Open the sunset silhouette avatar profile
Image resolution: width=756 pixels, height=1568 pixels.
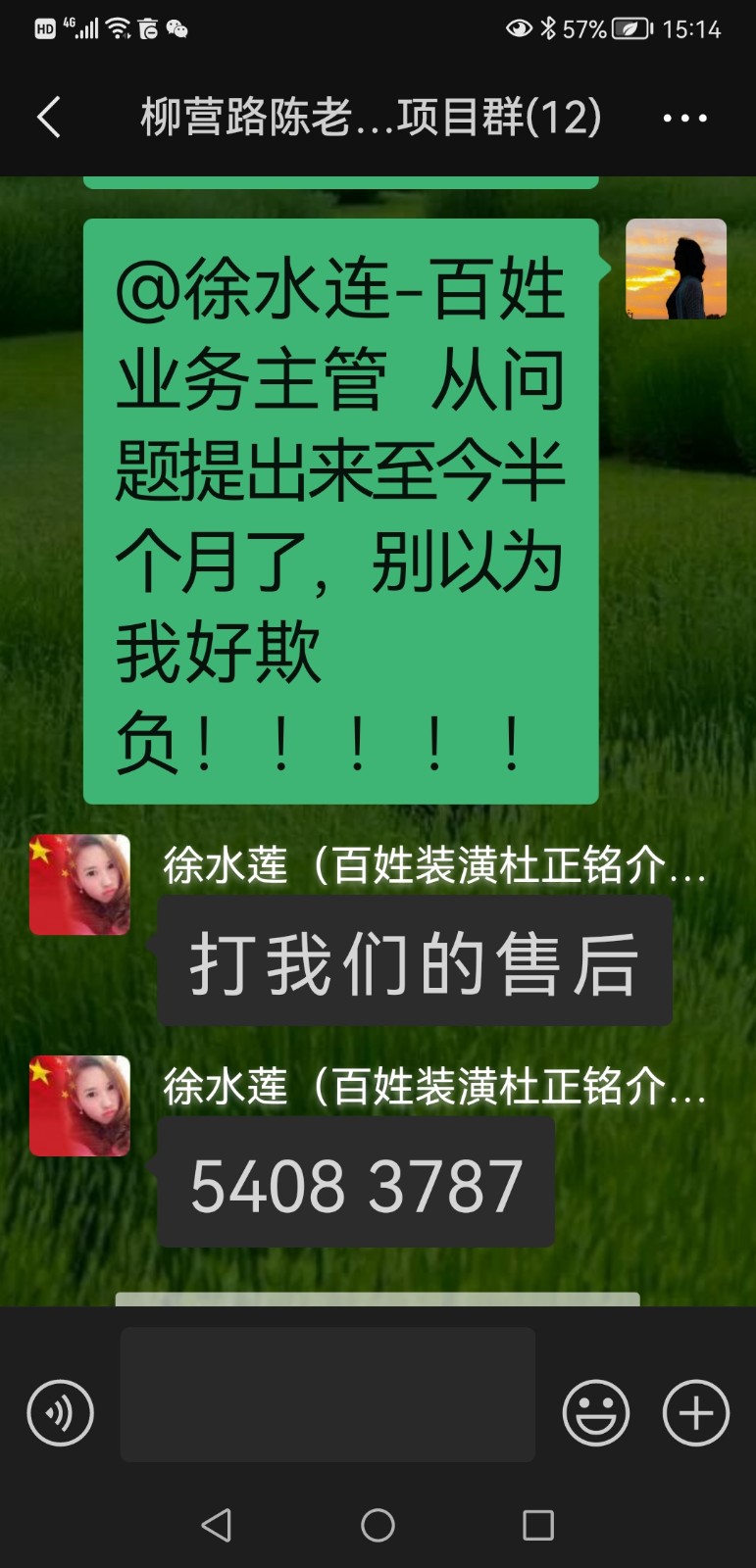pos(676,269)
